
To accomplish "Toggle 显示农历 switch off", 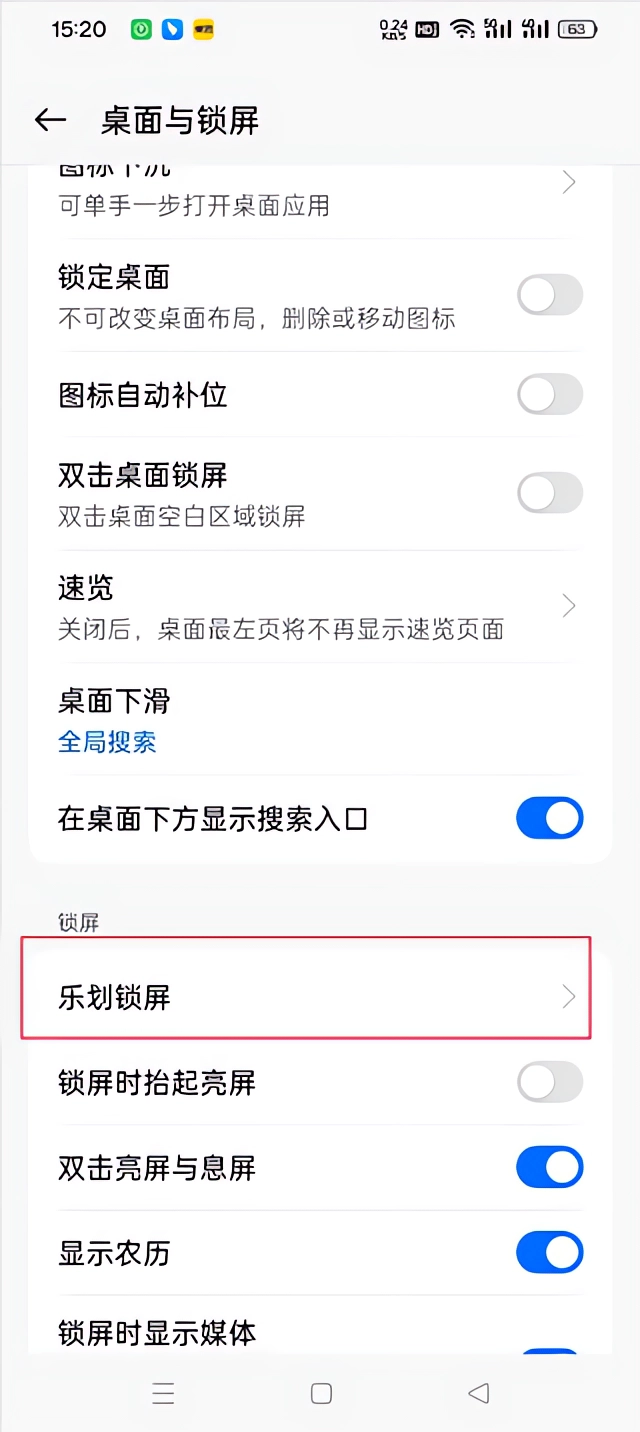I will pyautogui.click(x=549, y=1252).
